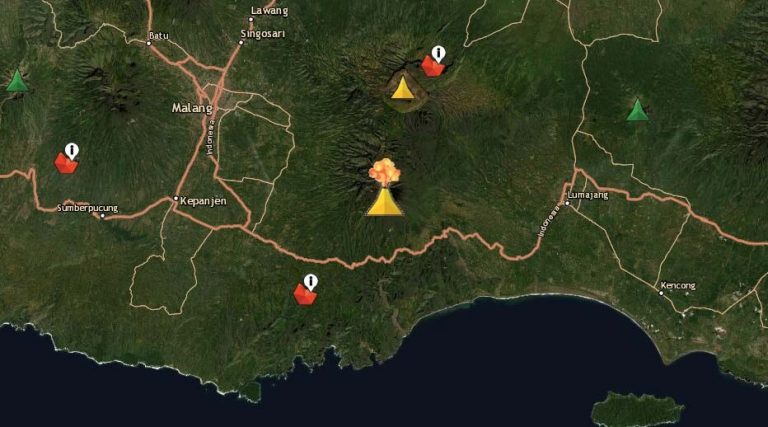Select the plain yellow triangle volcano marker
768x427 pixels.
click(402, 89)
